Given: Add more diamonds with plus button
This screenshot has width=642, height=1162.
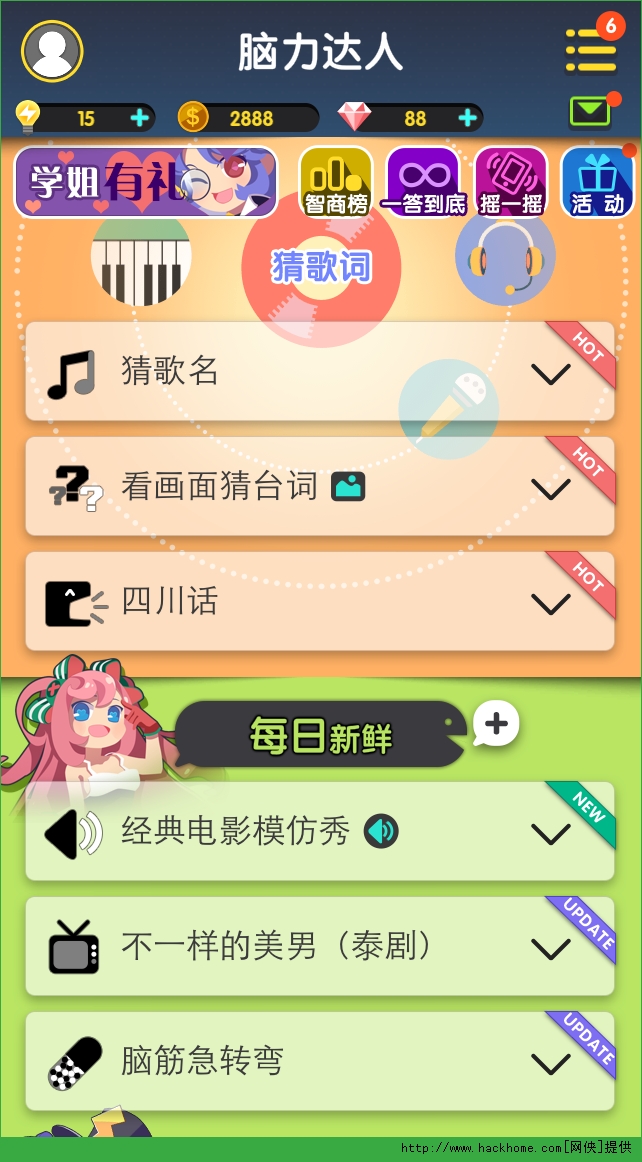Looking at the screenshot, I should click(x=467, y=118).
